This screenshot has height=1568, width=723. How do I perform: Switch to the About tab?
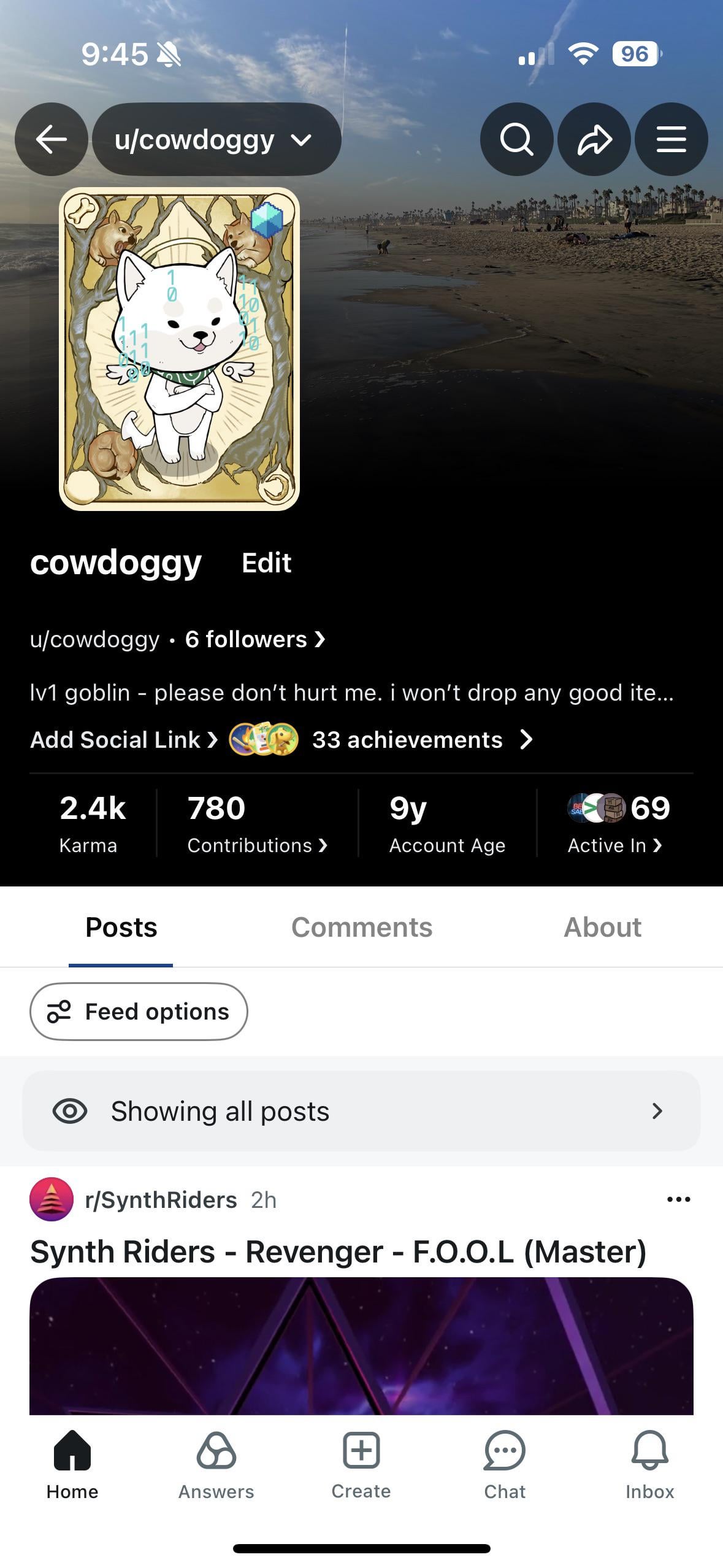[x=602, y=928]
